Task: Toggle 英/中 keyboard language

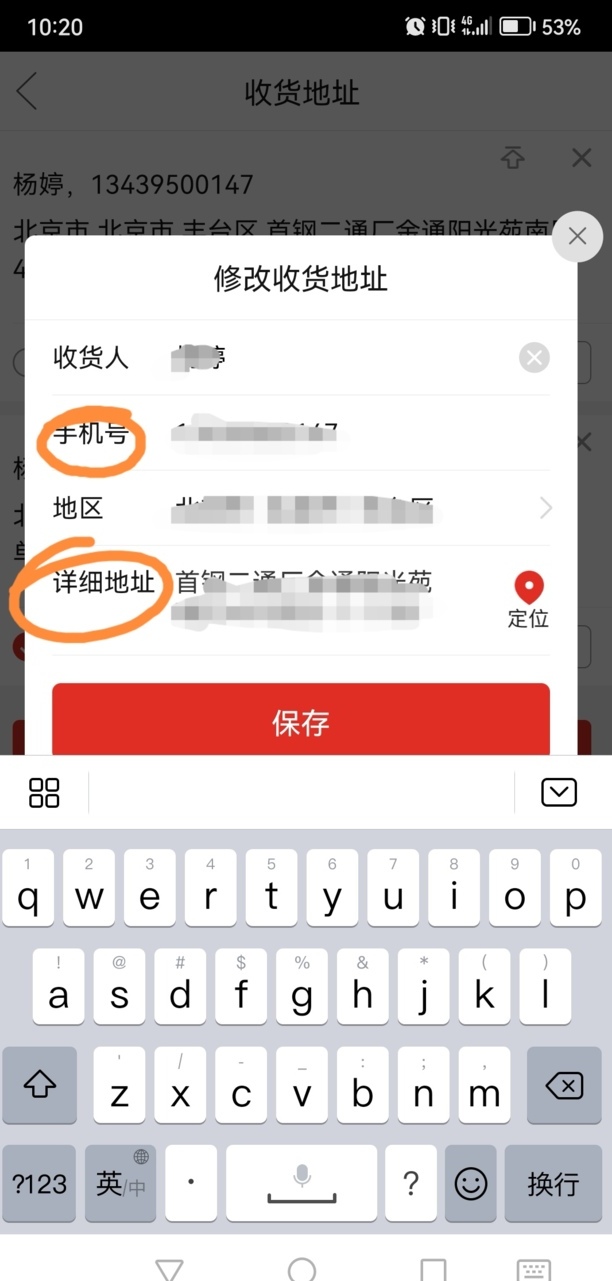Action: pos(121,1184)
